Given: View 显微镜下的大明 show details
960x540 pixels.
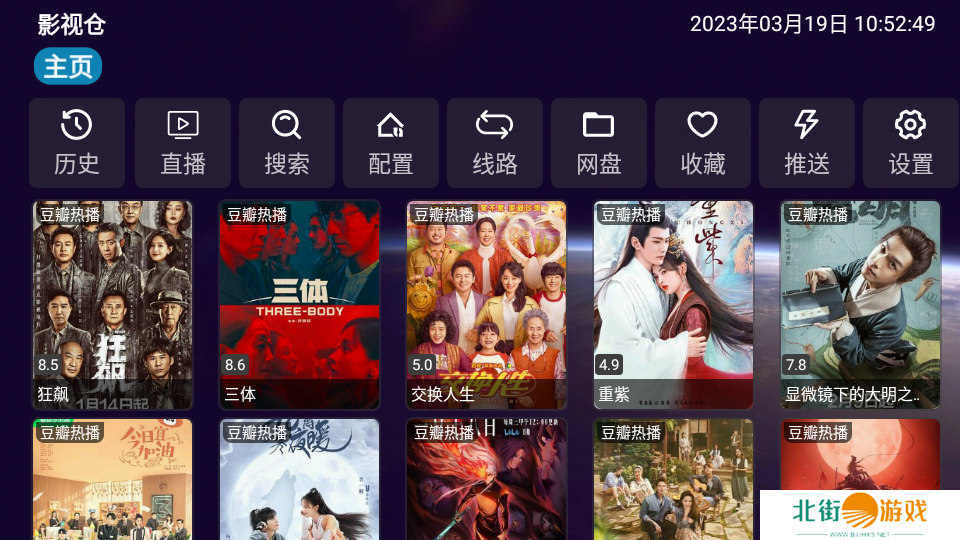Looking at the screenshot, I should 860,305.
